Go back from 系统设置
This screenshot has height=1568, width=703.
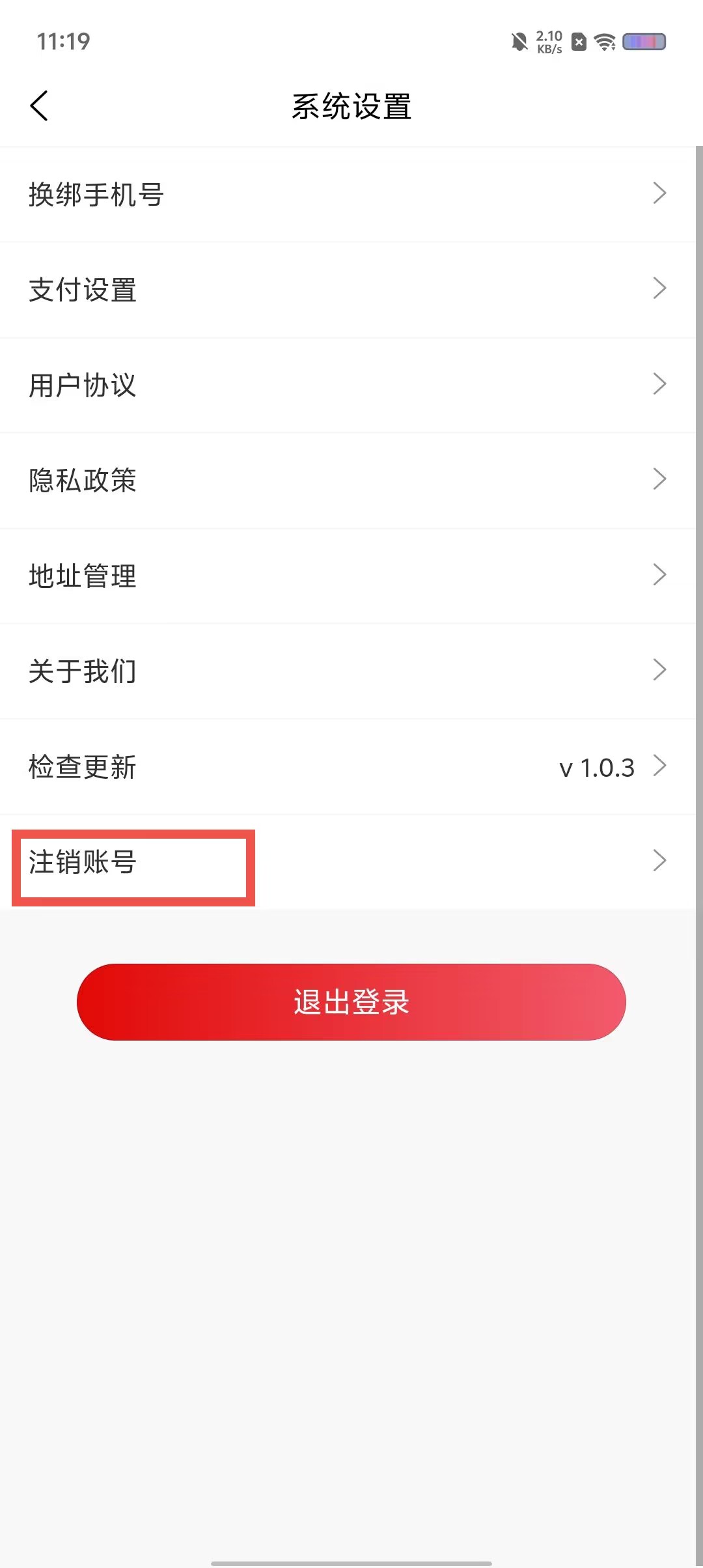[39, 105]
